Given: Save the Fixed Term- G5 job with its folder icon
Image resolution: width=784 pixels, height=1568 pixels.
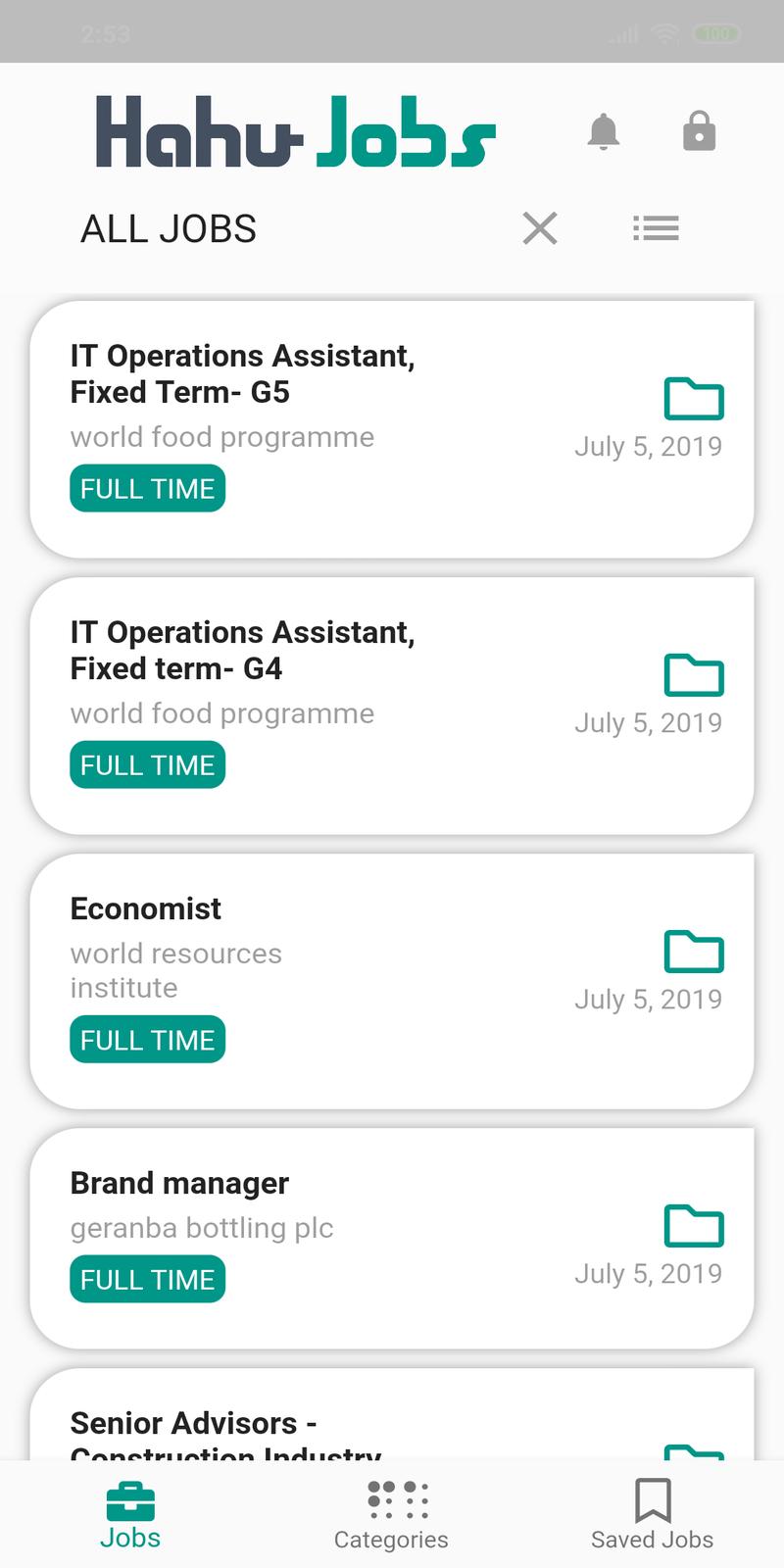Looking at the screenshot, I should pos(694,398).
